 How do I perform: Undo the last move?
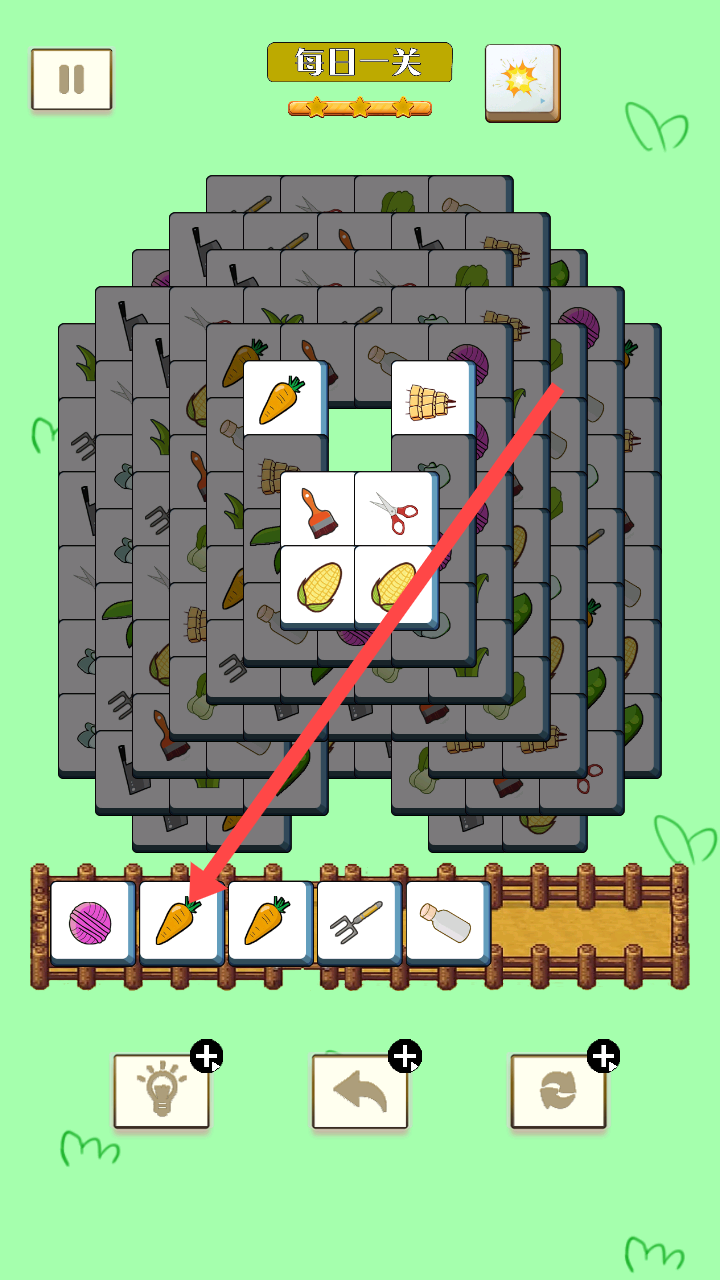(360, 1091)
